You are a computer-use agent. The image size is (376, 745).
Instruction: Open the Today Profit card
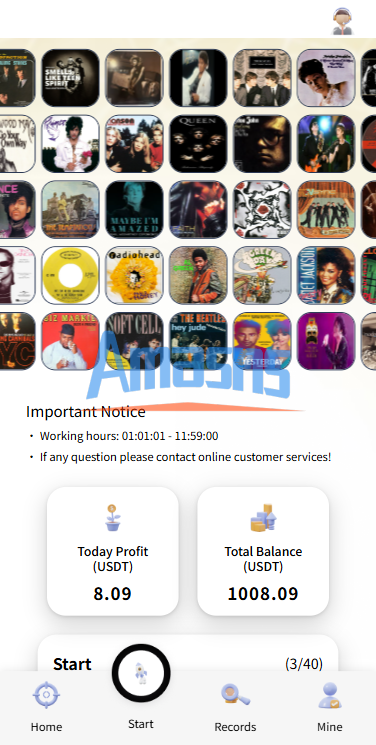pyautogui.click(x=113, y=551)
